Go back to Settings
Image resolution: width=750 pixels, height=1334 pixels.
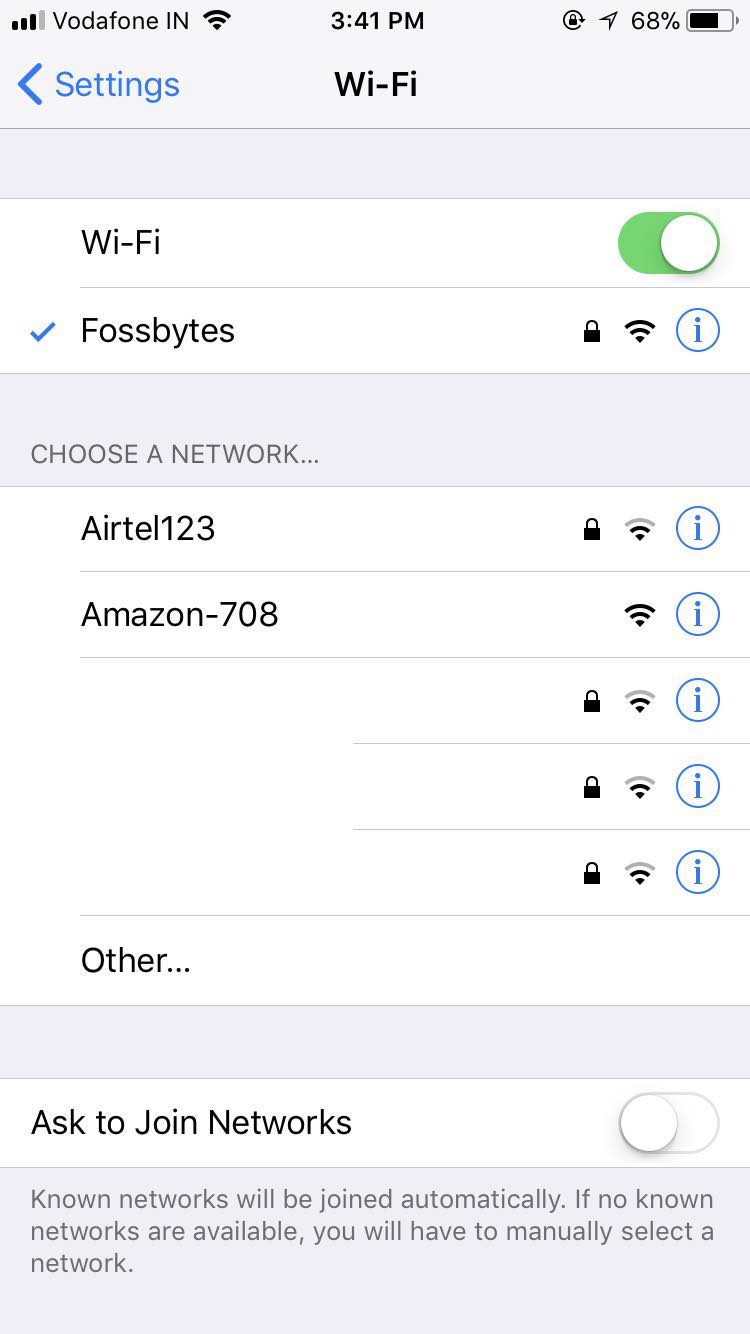coord(98,85)
